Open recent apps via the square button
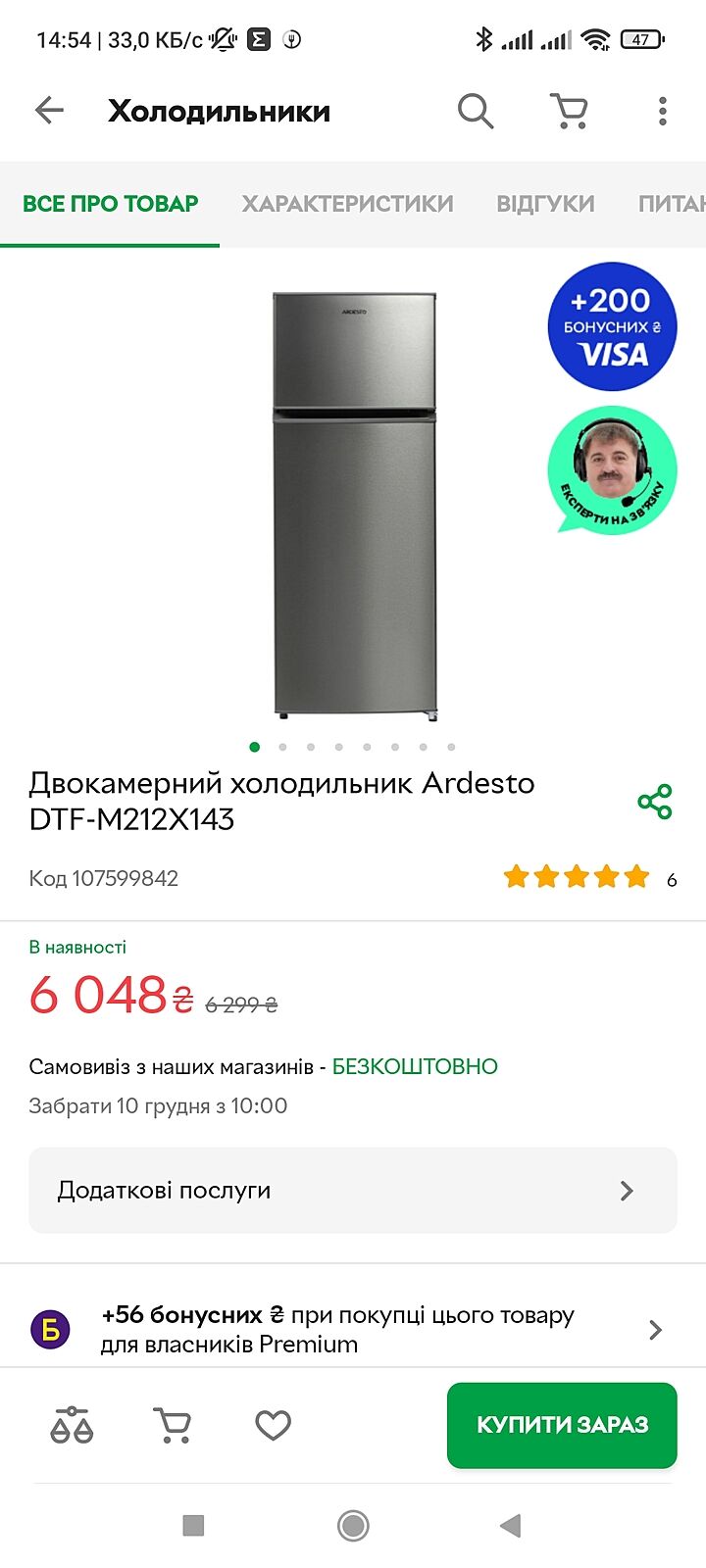This screenshot has width=706, height=1568. (193, 1525)
